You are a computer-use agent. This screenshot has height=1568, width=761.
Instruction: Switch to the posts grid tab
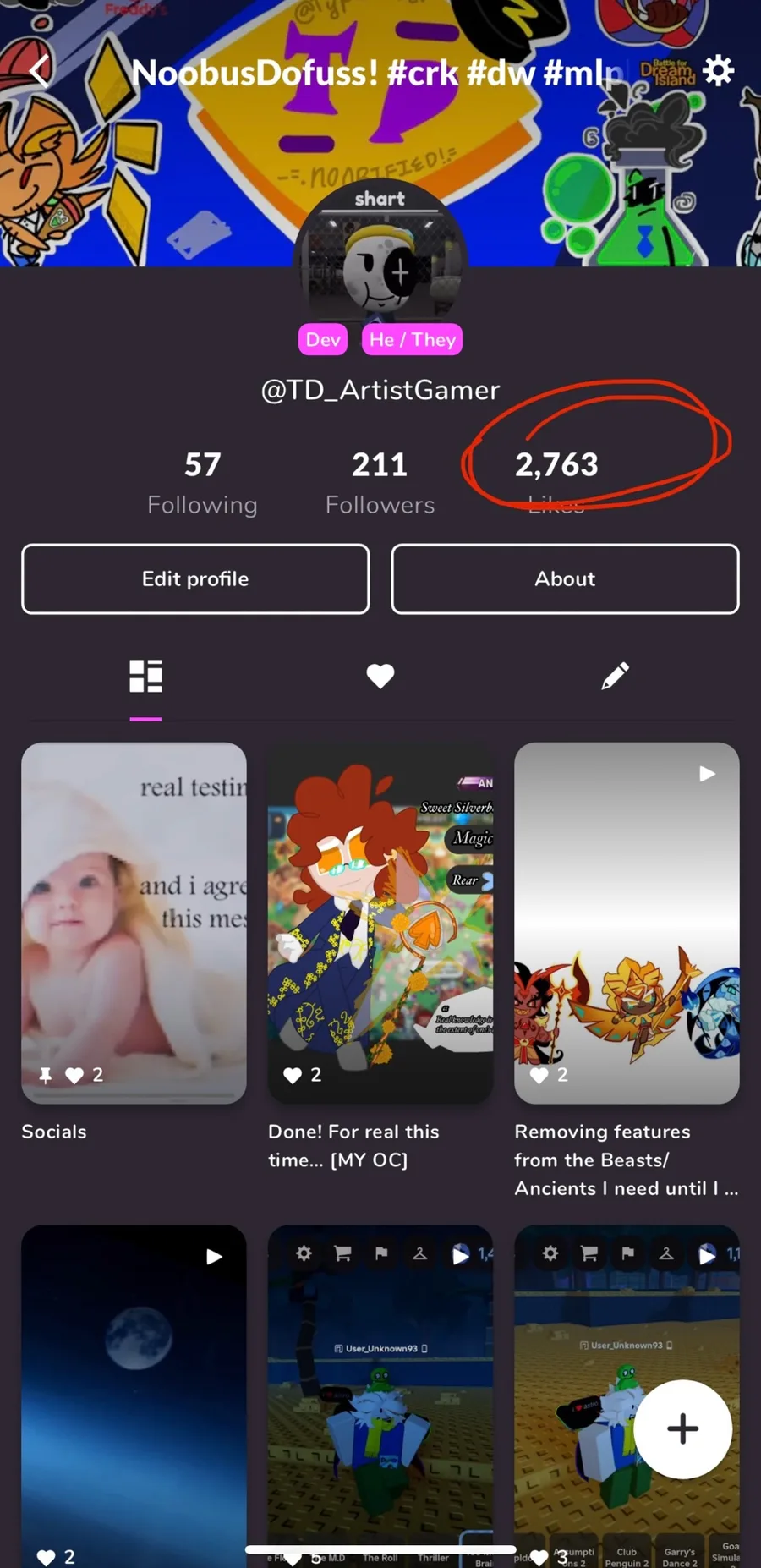[x=145, y=677]
